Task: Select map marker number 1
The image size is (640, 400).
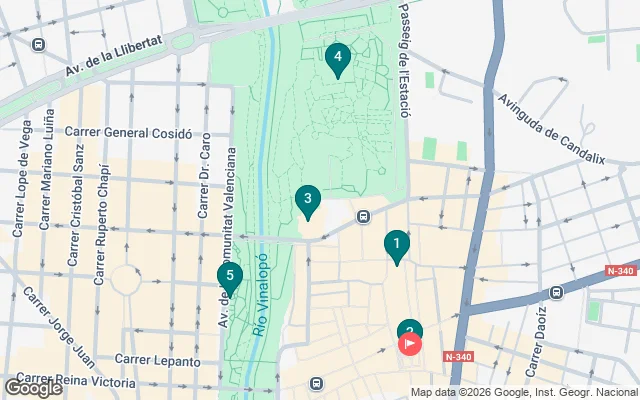Action: (397, 244)
